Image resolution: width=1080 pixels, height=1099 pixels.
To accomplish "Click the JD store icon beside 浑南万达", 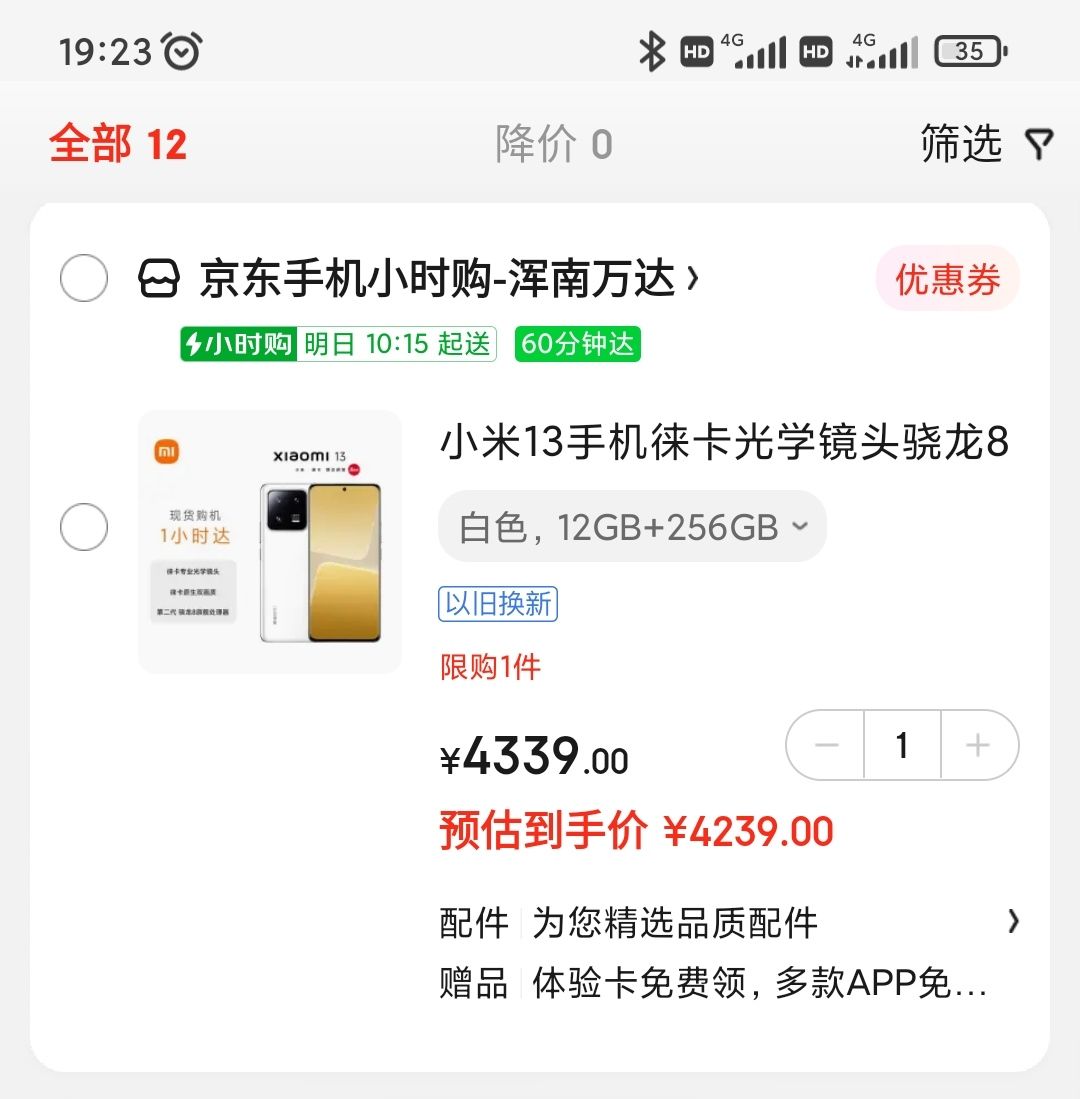I will tap(156, 279).
